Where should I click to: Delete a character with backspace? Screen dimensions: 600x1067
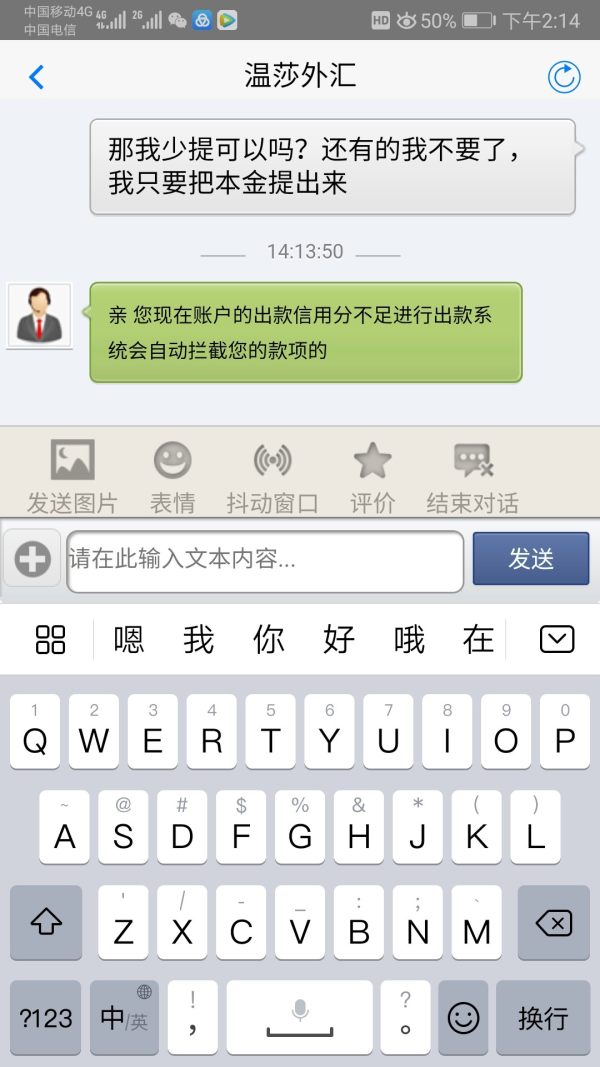[553, 923]
